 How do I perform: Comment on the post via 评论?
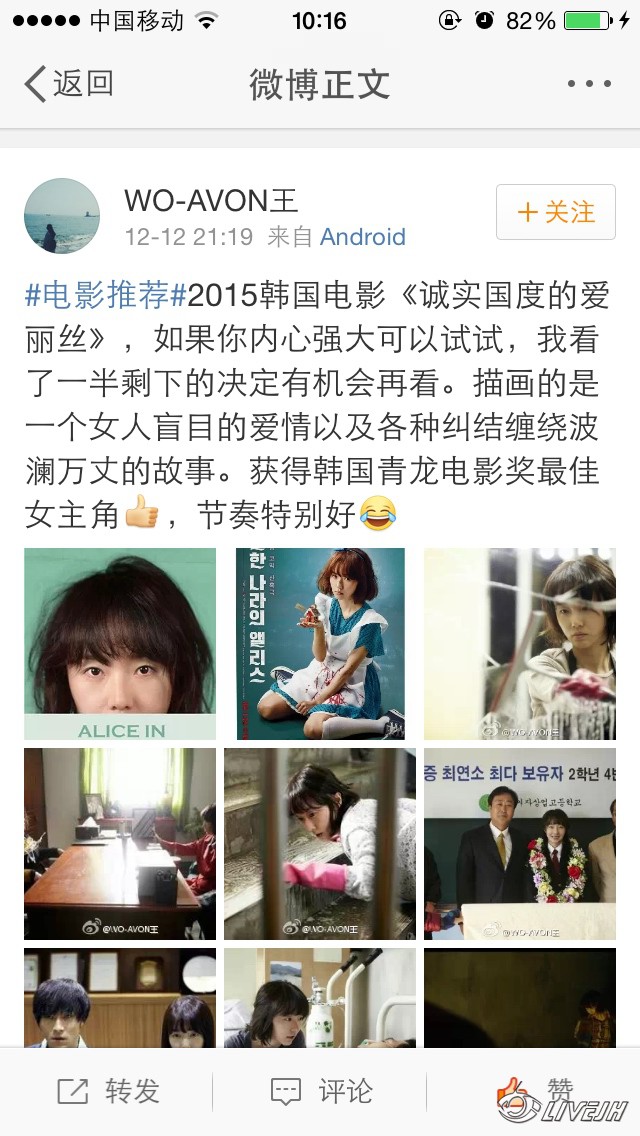pos(320,1091)
